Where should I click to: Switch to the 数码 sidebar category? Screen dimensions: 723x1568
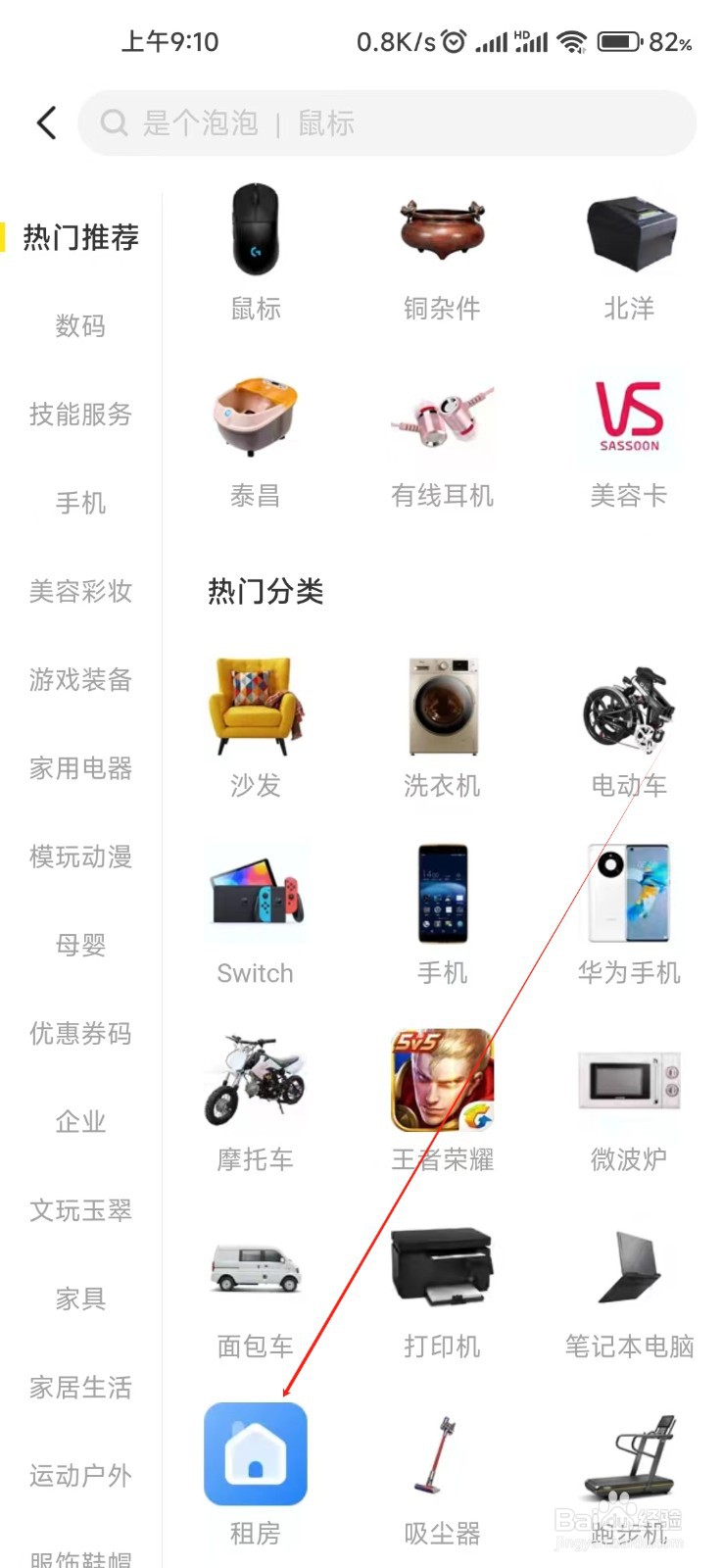click(80, 326)
